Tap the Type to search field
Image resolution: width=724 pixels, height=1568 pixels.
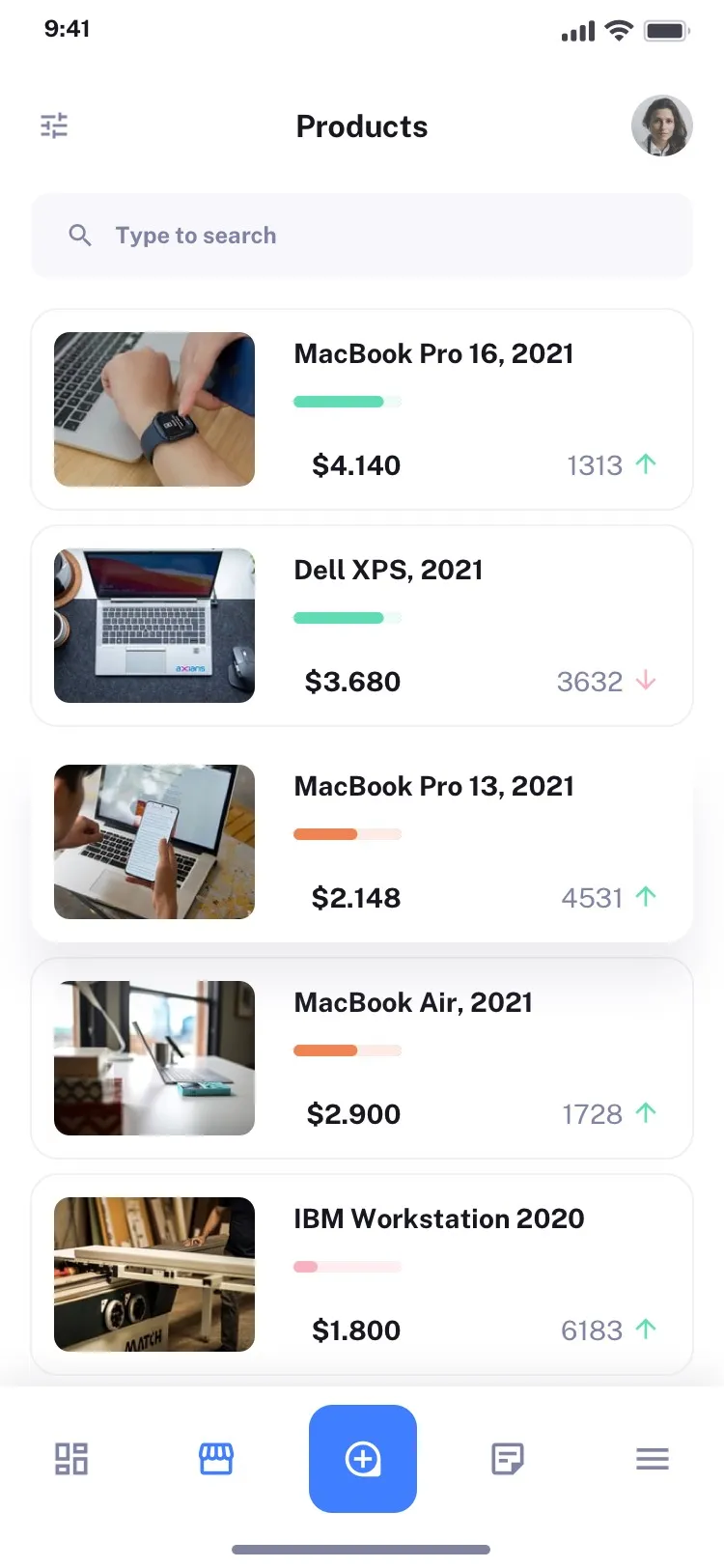(362, 236)
